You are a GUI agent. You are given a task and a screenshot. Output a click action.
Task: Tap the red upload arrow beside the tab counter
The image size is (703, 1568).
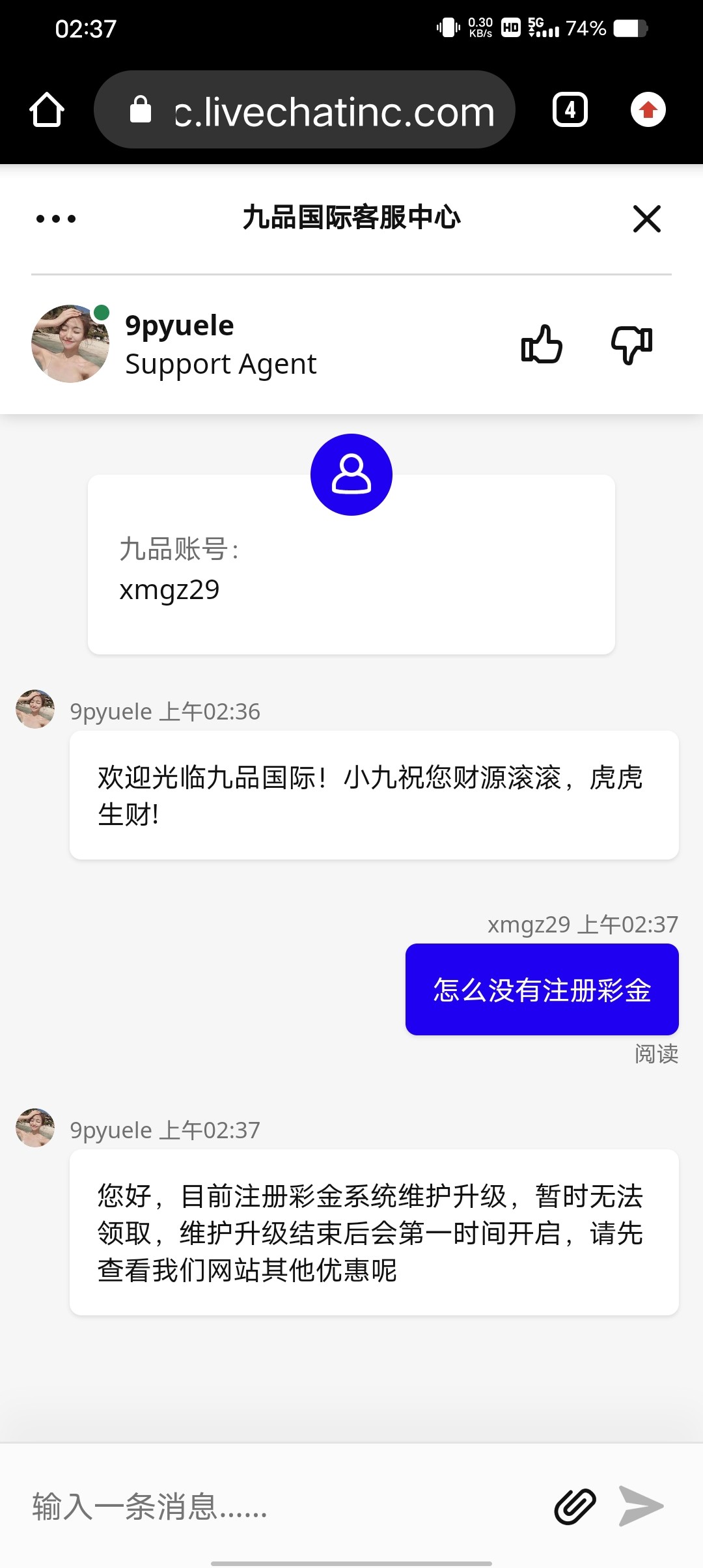coord(647,109)
